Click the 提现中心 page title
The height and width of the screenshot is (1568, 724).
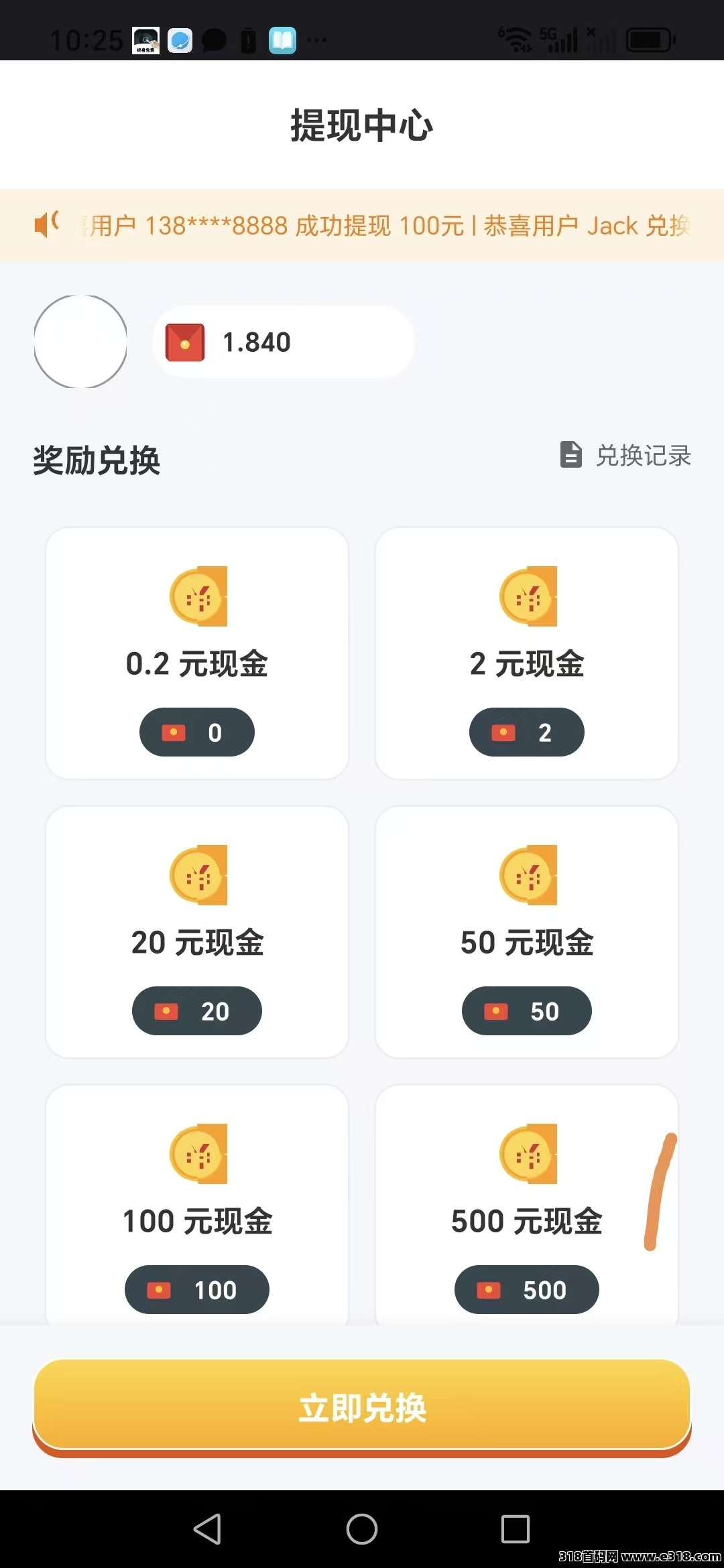coord(362,125)
